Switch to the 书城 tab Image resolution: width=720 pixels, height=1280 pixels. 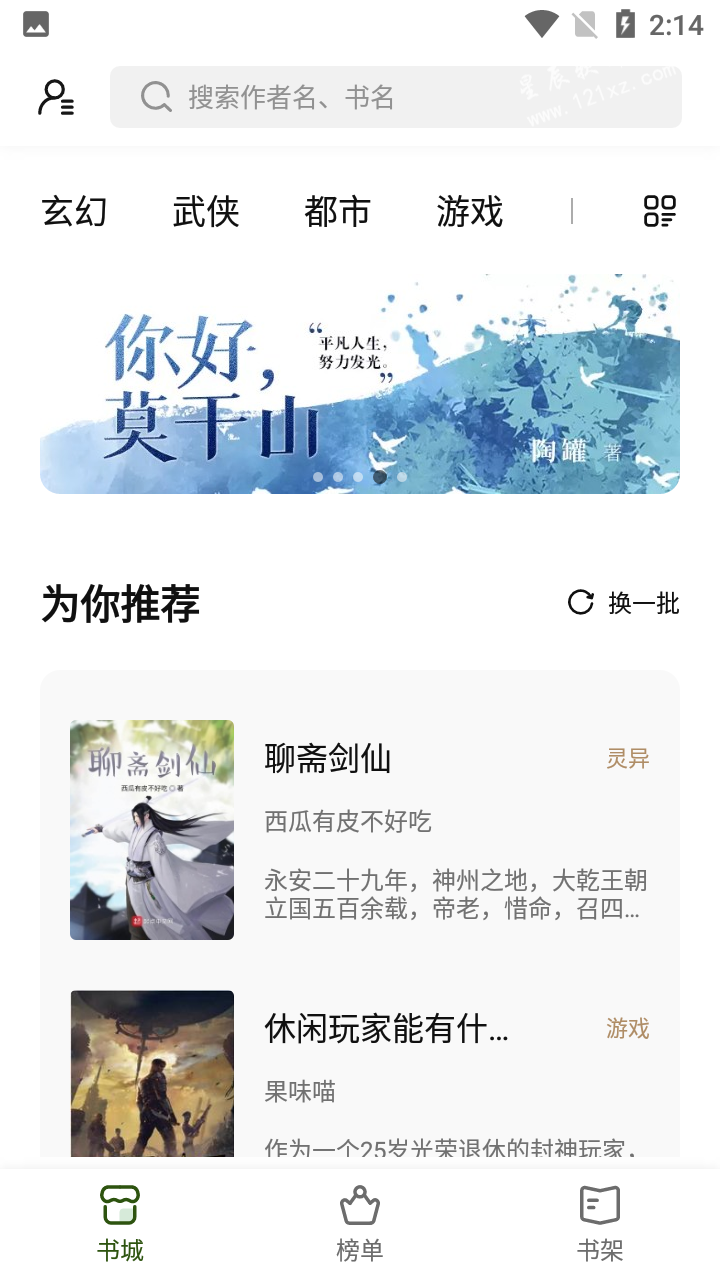point(120,1223)
